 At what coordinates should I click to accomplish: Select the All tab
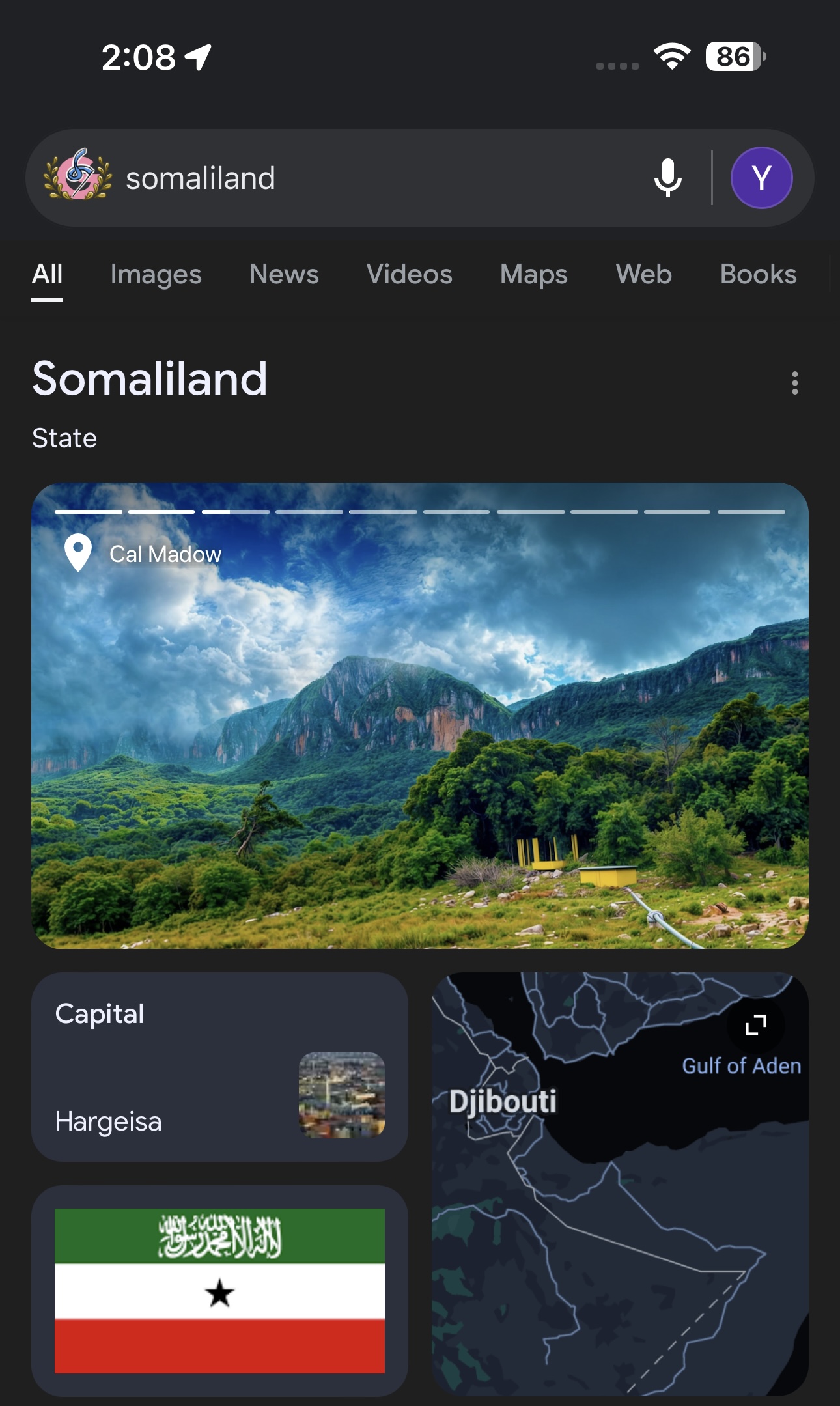(47, 274)
